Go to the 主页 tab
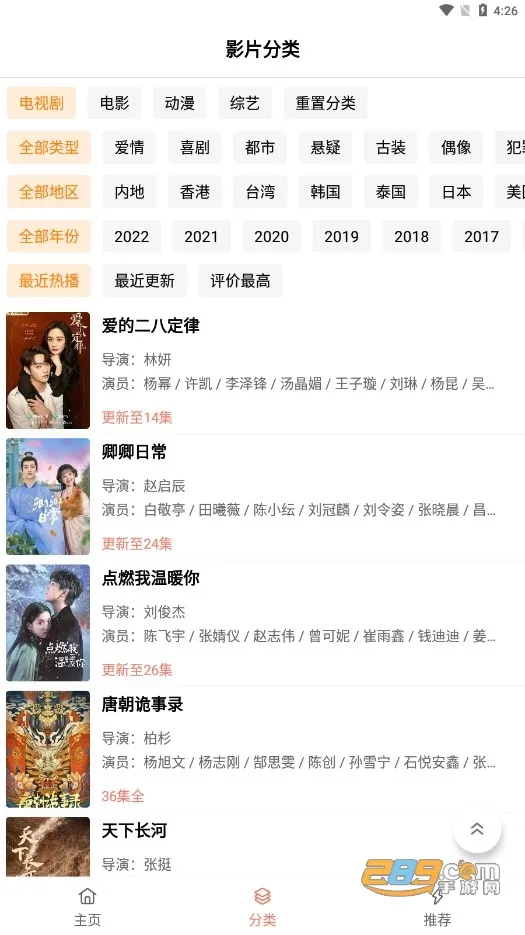 pos(87,906)
